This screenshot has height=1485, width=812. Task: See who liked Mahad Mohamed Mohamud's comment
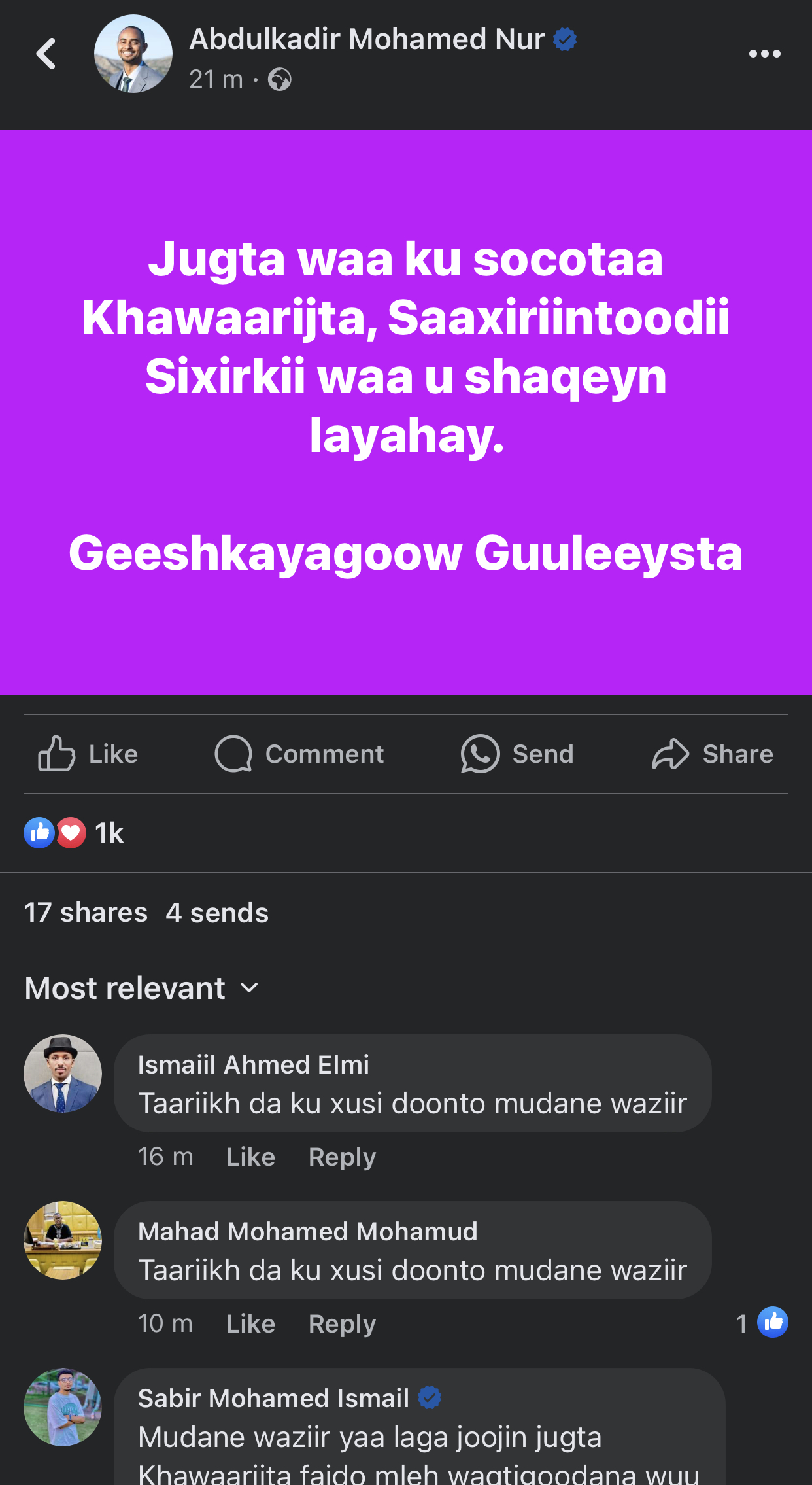(x=762, y=1323)
